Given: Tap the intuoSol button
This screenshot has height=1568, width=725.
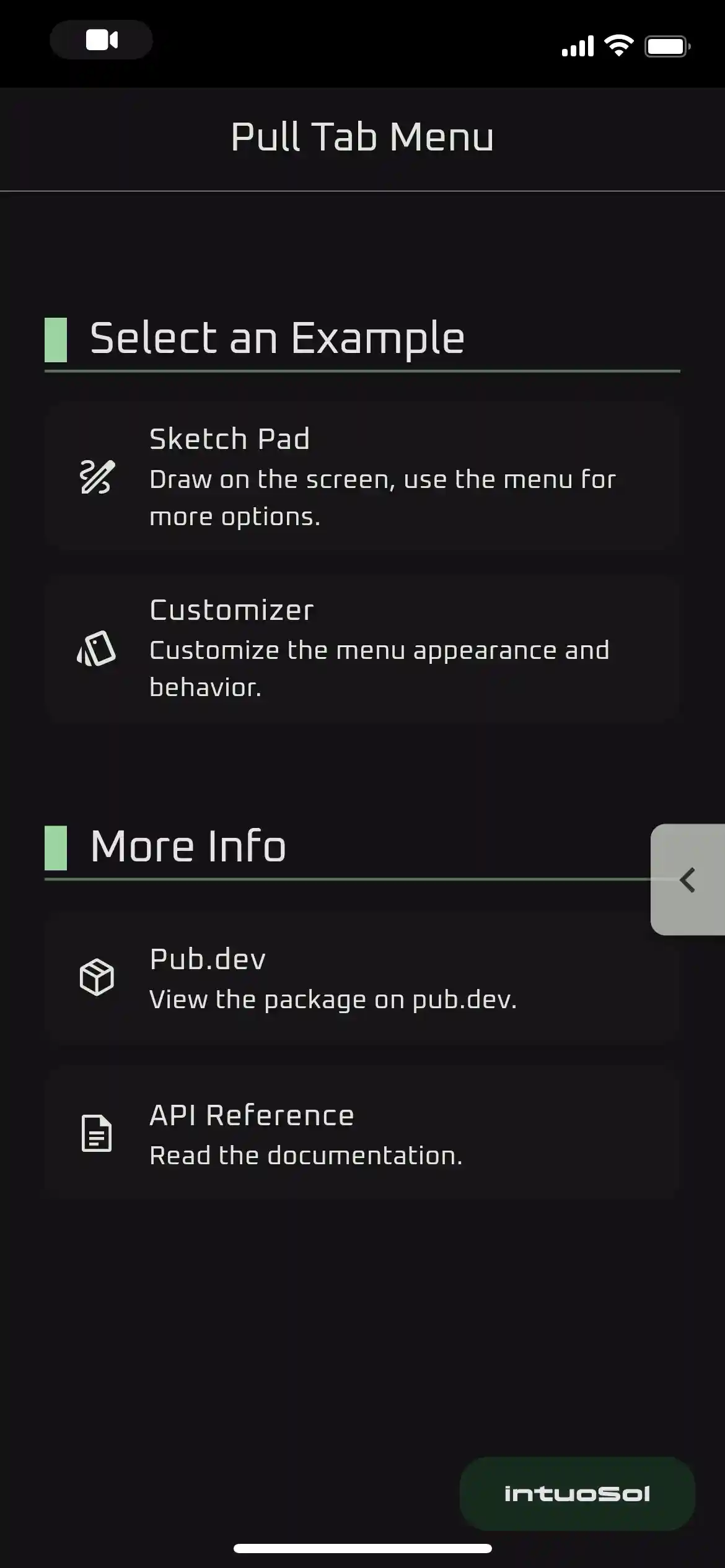Looking at the screenshot, I should pos(577,1494).
